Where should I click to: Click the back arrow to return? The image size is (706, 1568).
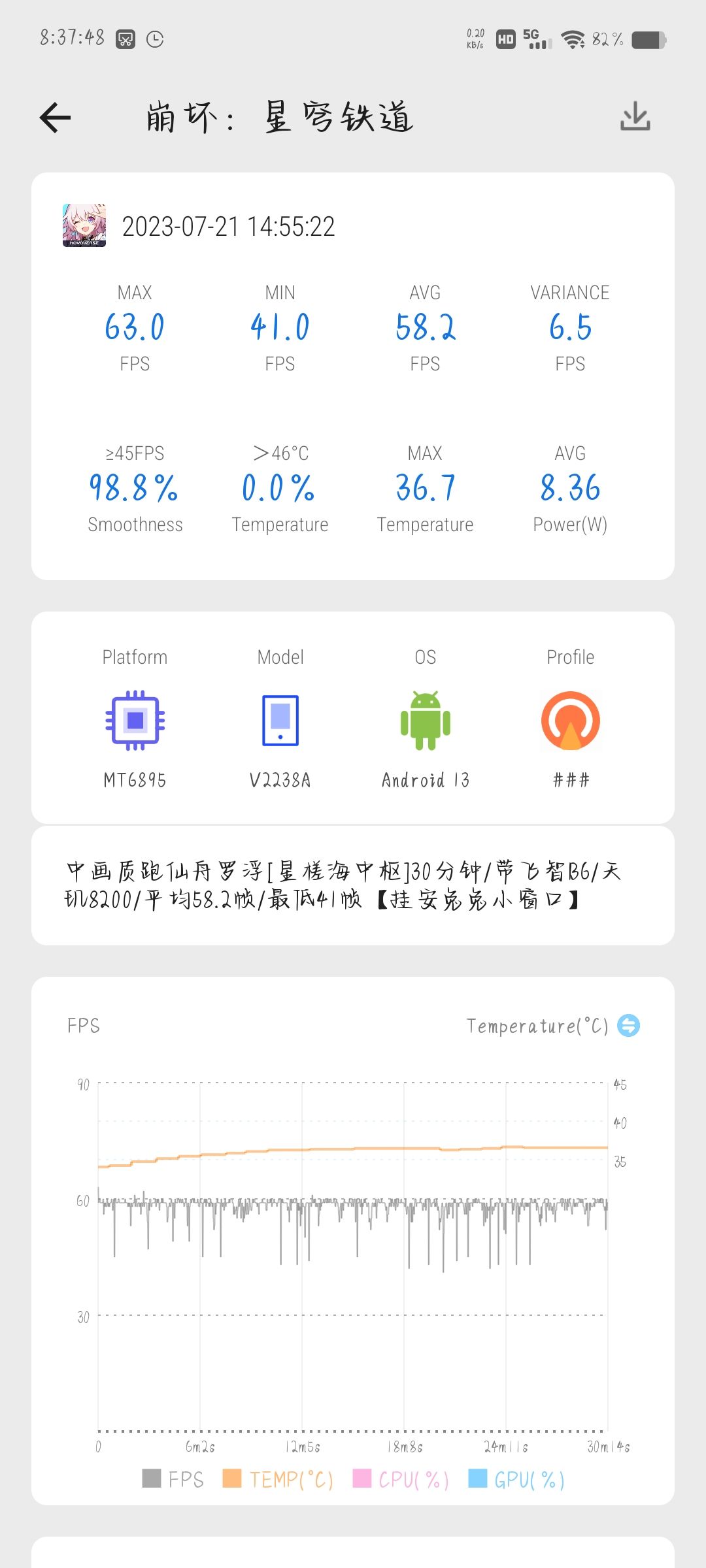(54, 118)
